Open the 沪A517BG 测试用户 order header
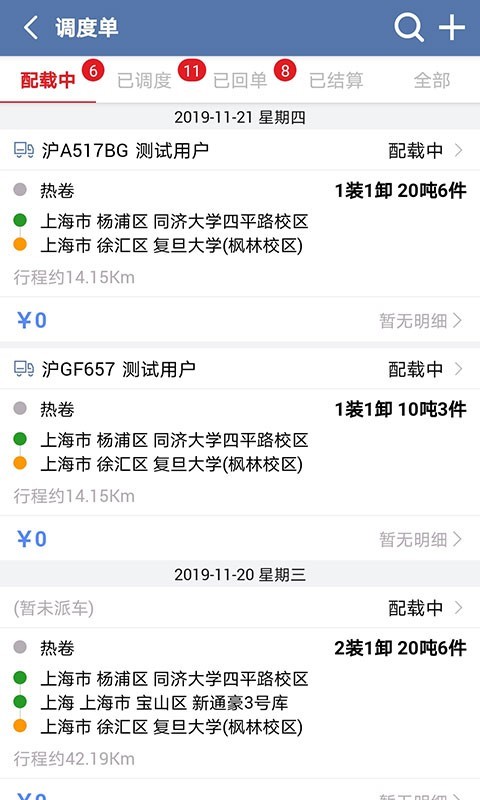The width and height of the screenshot is (480, 800). coord(240,150)
